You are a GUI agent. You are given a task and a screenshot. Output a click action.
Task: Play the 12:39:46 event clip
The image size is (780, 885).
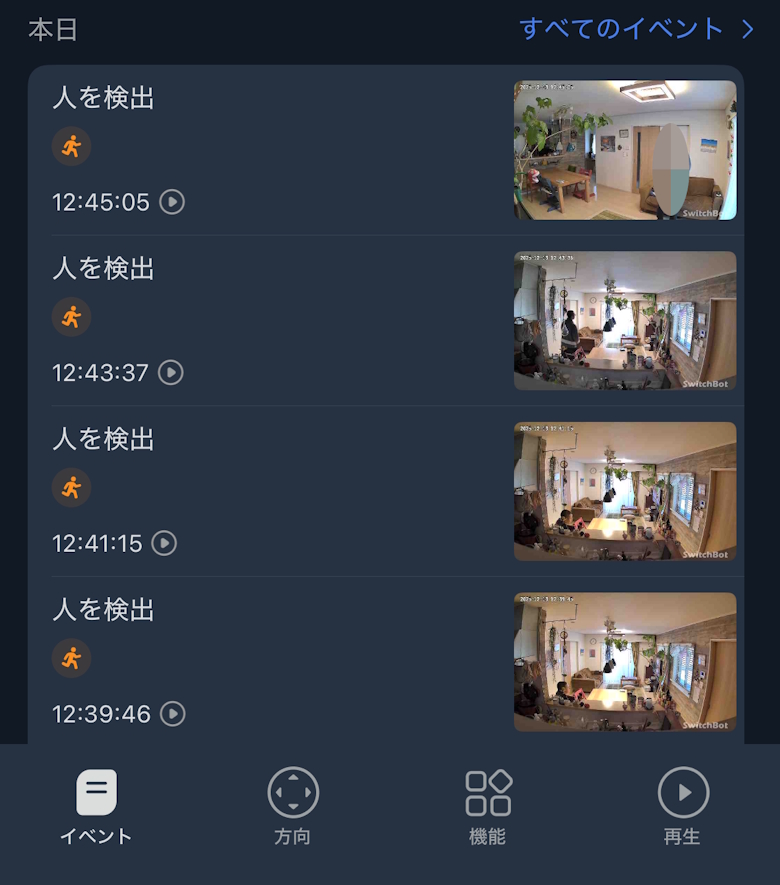[x=172, y=714]
